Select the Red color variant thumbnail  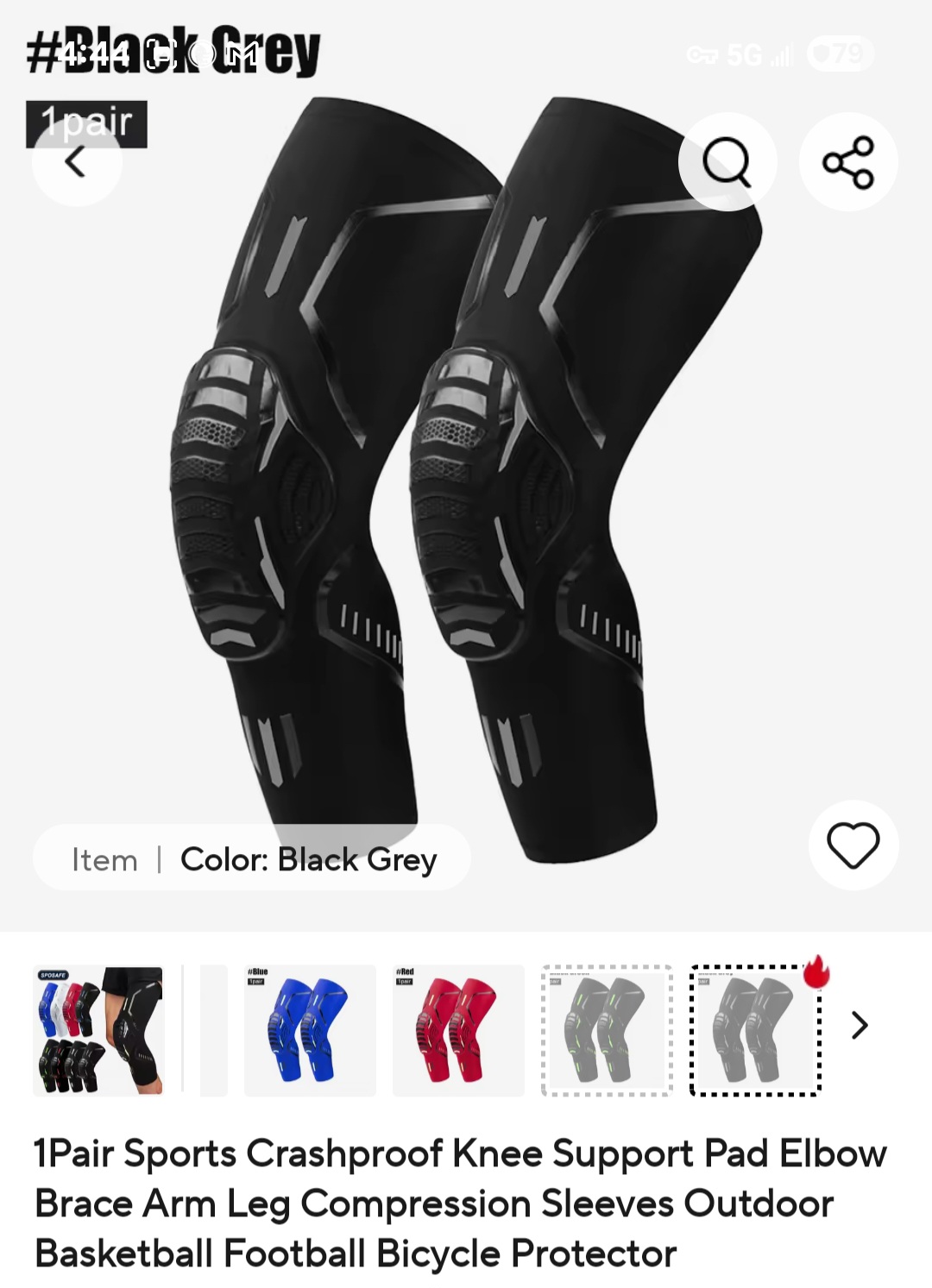(458, 1030)
